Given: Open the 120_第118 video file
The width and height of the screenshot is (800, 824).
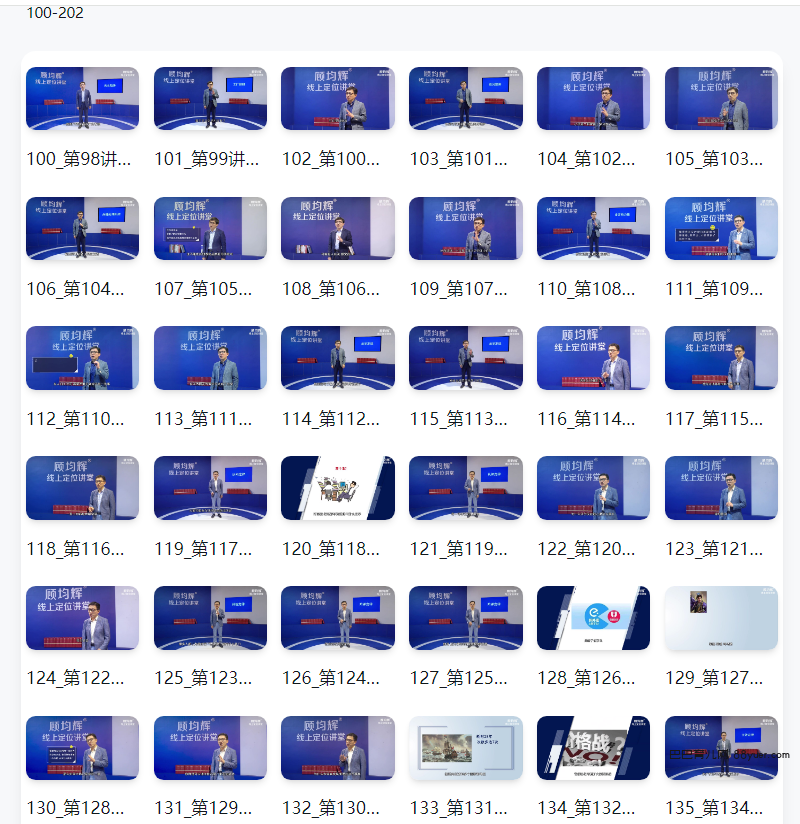Looking at the screenshot, I should 338,488.
